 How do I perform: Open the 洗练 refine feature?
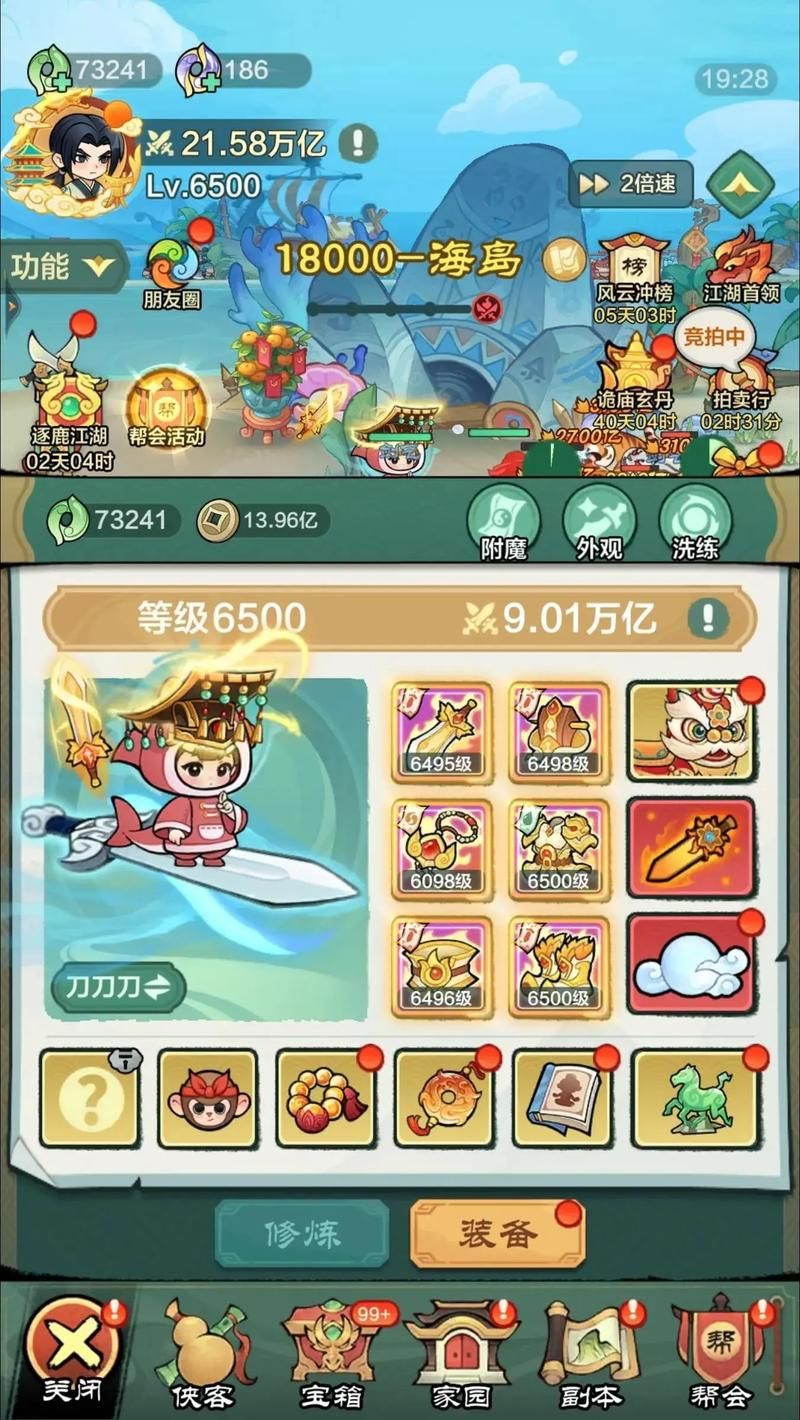[695, 520]
